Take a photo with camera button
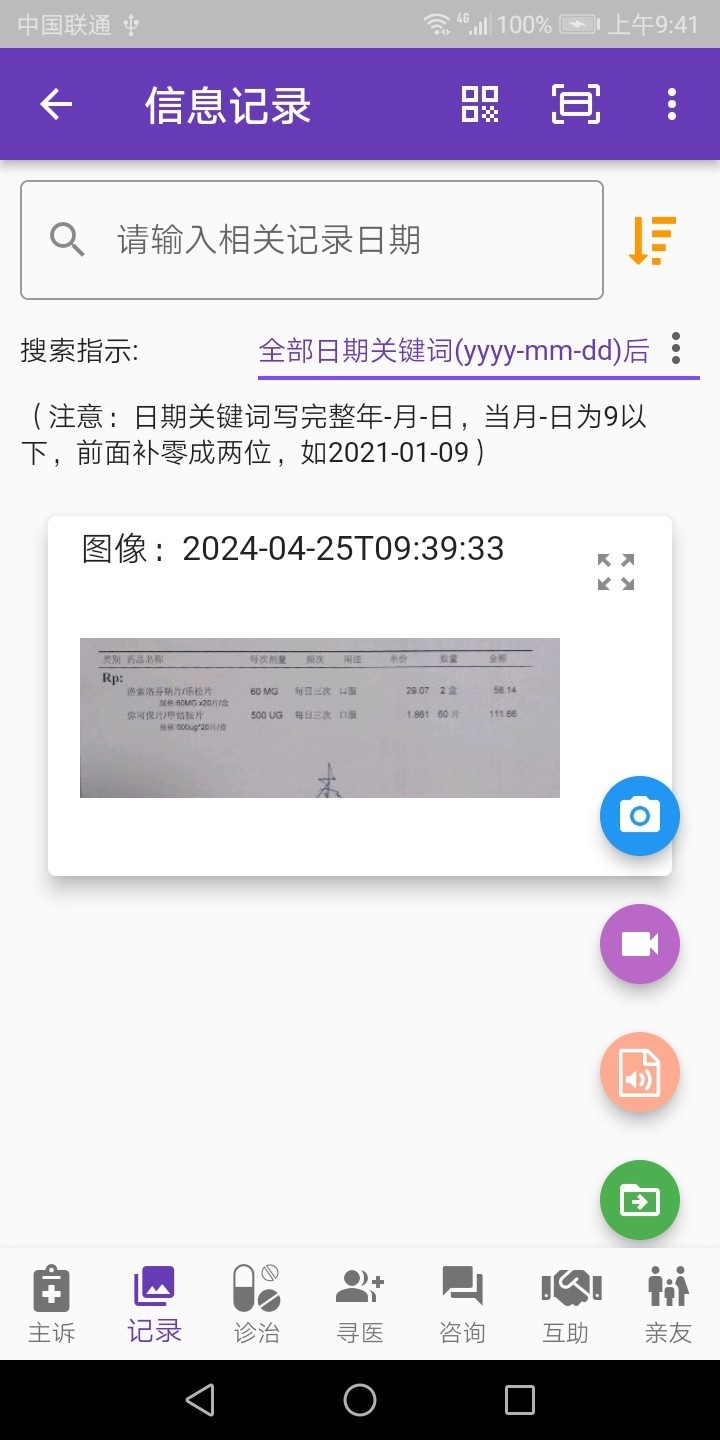720x1440 pixels. coord(640,816)
